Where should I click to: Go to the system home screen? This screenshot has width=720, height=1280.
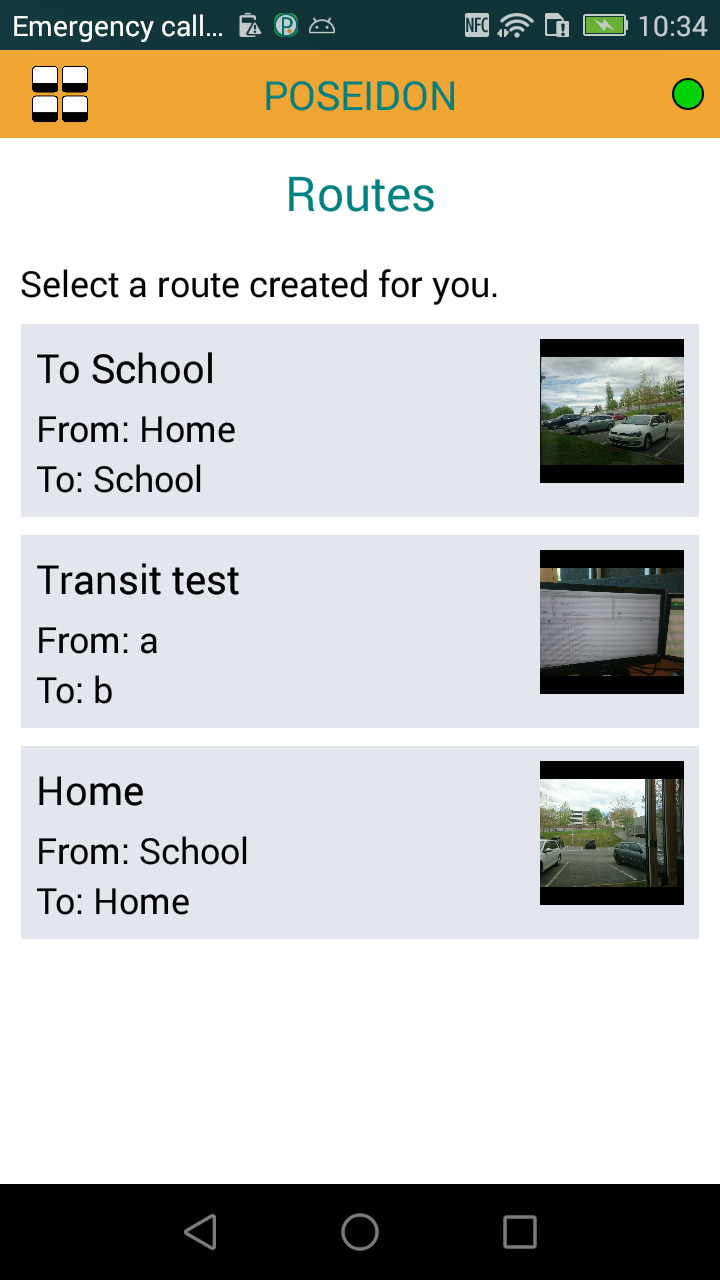point(360,1232)
